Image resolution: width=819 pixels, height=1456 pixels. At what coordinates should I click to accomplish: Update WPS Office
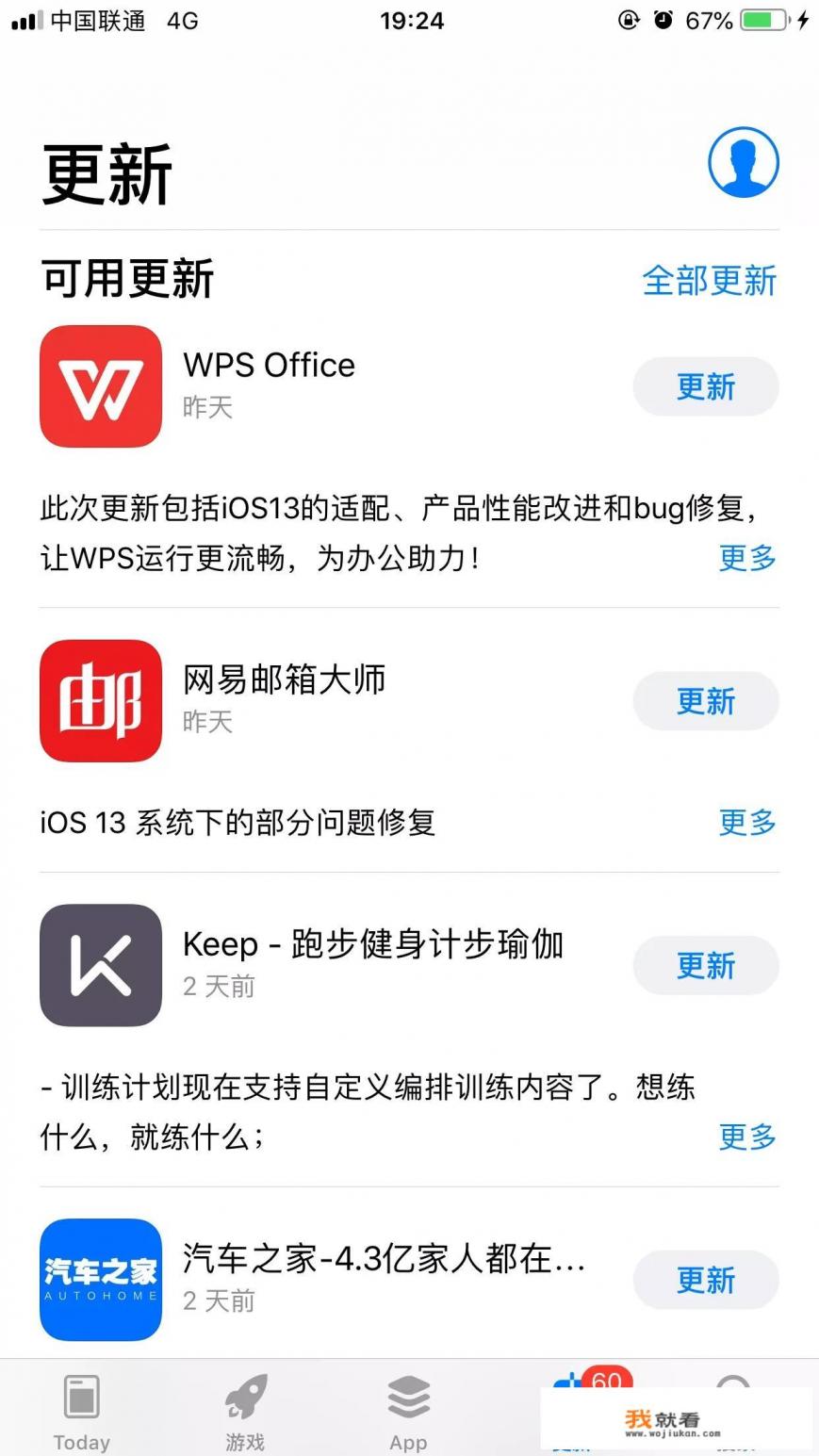point(705,386)
